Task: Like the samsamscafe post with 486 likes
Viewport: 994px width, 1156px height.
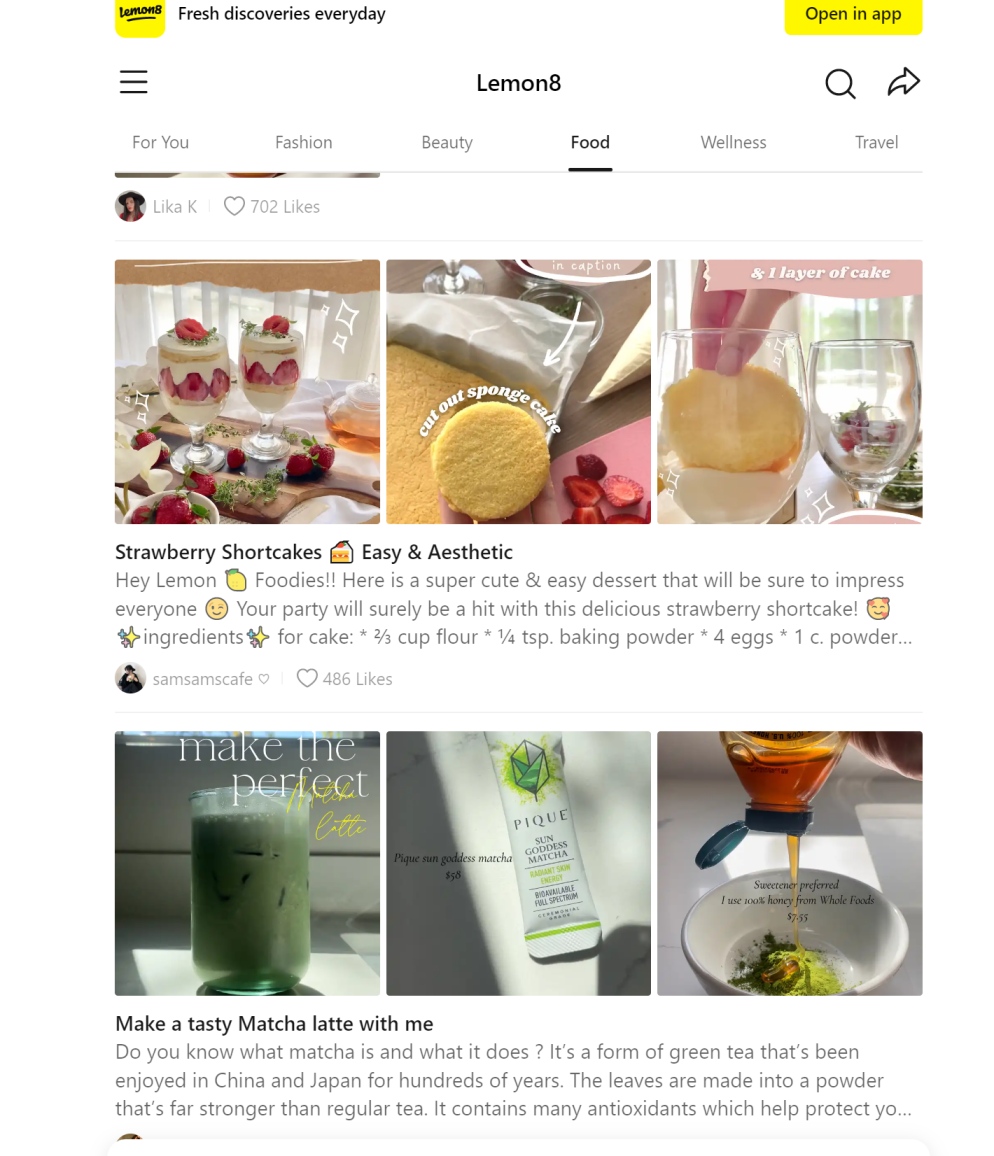Action: point(307,679)
